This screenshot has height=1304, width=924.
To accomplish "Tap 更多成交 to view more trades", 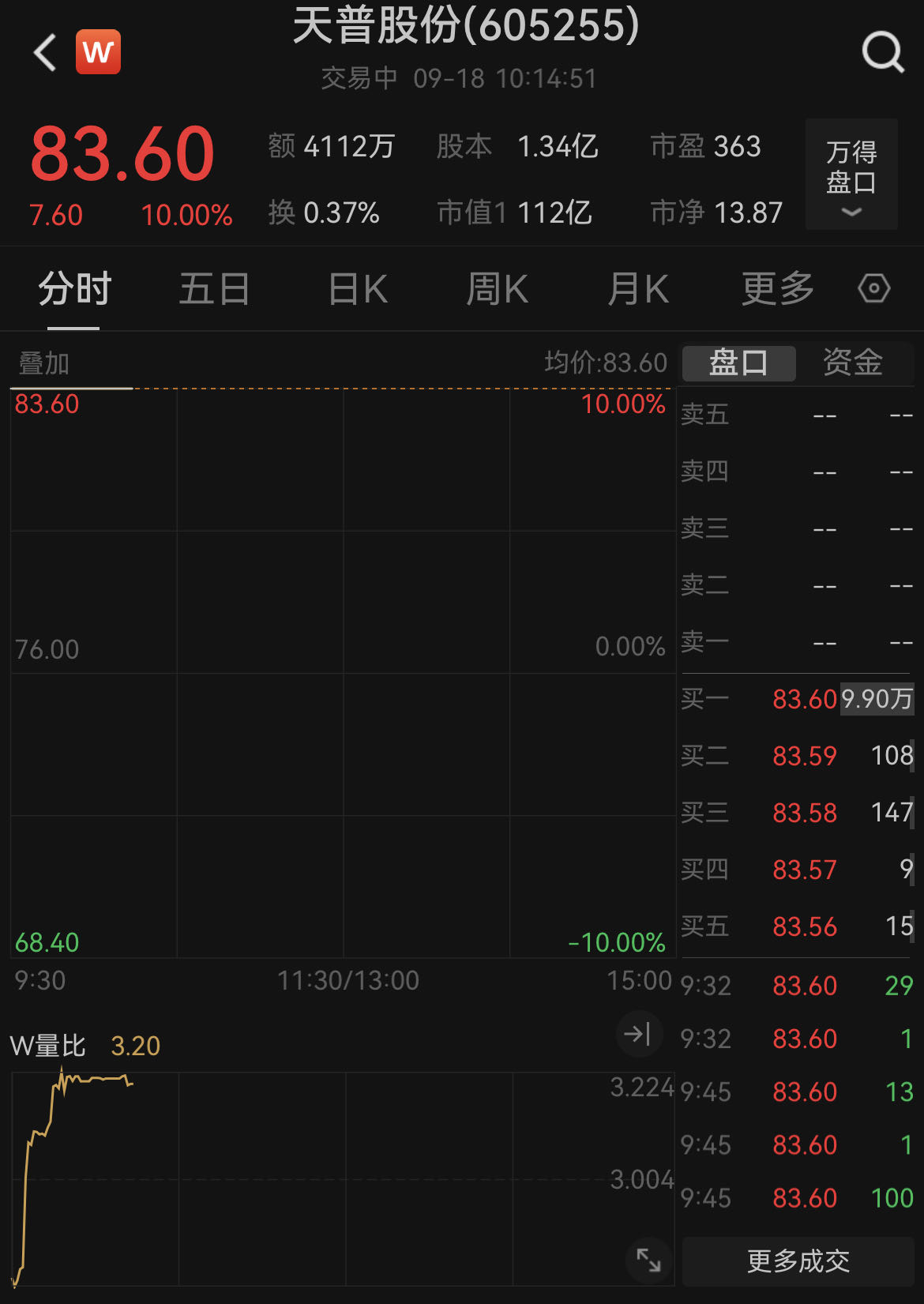I will pos(798,1261).
